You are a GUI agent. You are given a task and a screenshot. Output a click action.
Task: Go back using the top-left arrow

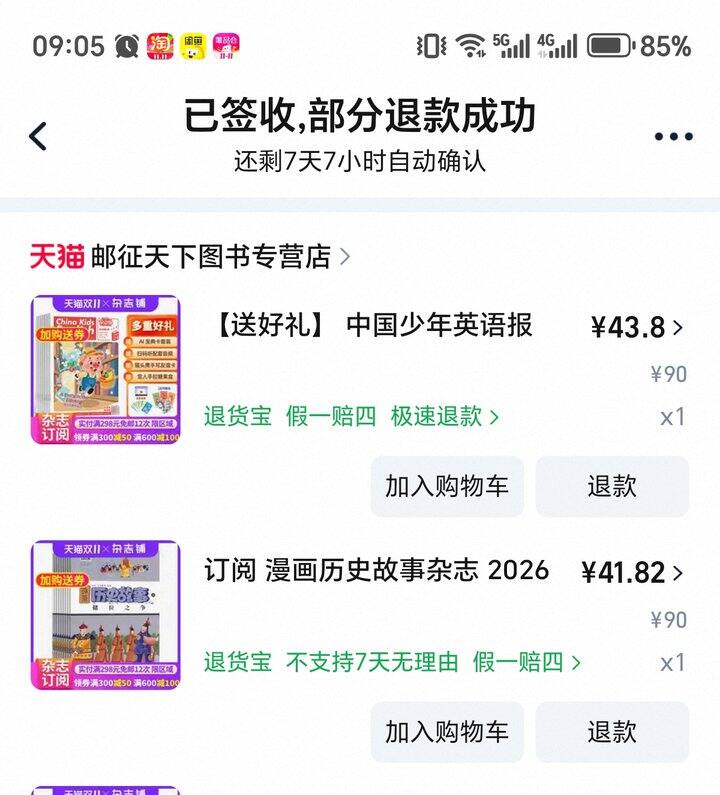coord(38,136)
